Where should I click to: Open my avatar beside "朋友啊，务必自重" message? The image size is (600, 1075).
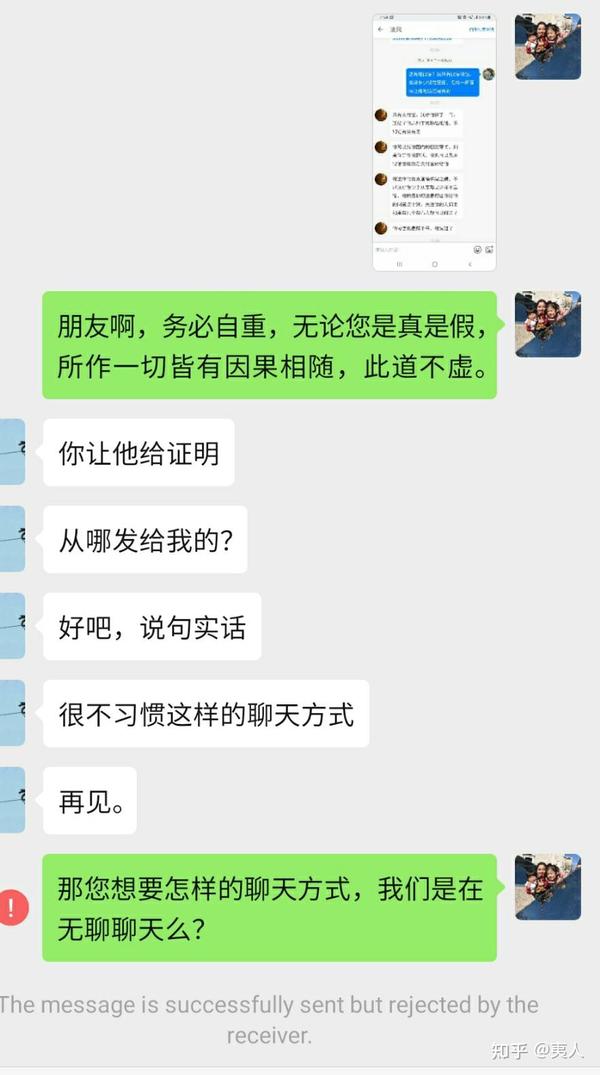pyautogui.click(x=547, y=325)
